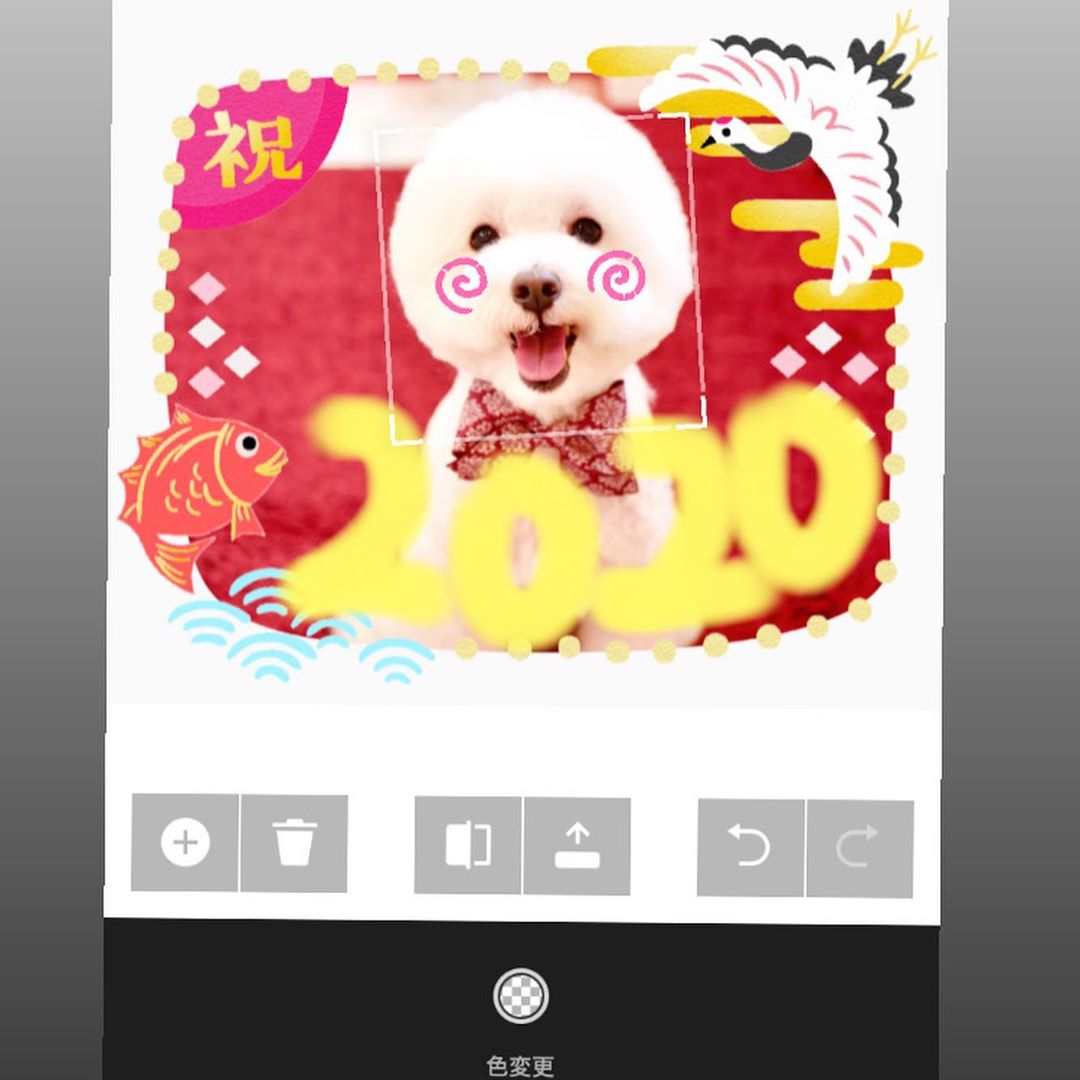The height and width of the screenshot is (1080, 1080).
Task: Redo the undone edit
Action: click(x=859, y=848)
